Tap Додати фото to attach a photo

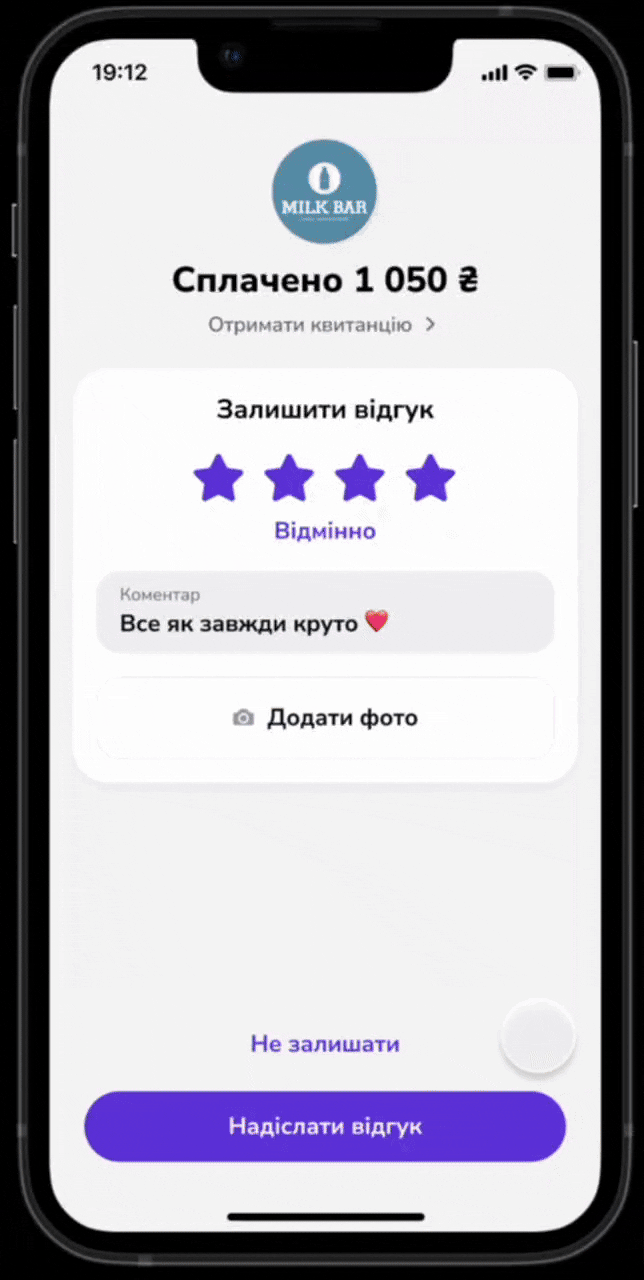[x=325, y=718]
